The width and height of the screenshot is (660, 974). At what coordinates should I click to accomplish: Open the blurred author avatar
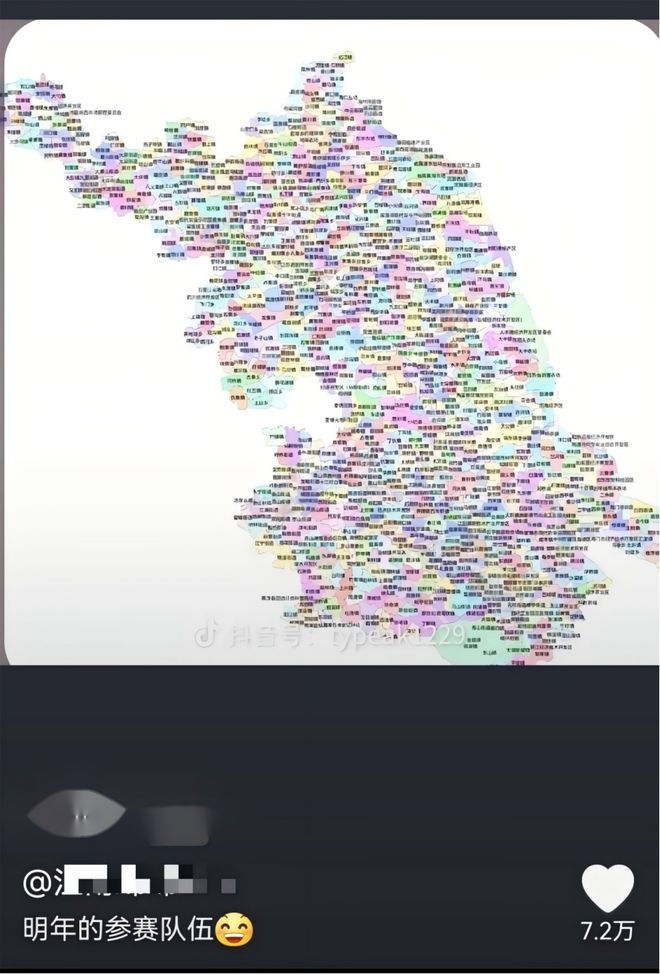(x=76, y=817)
